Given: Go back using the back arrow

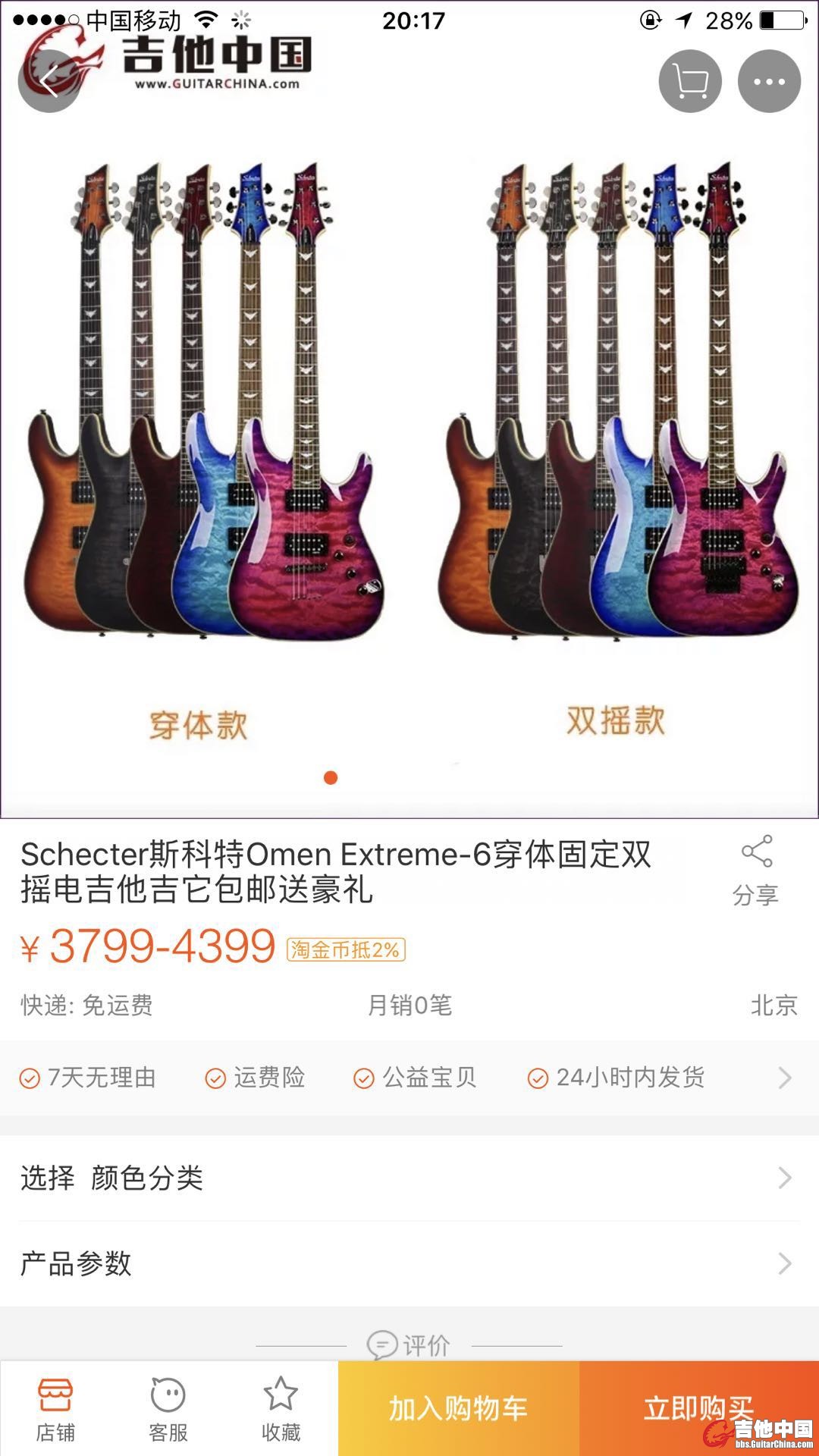Looking at the screenshot, I should click(x=49, y=81).
